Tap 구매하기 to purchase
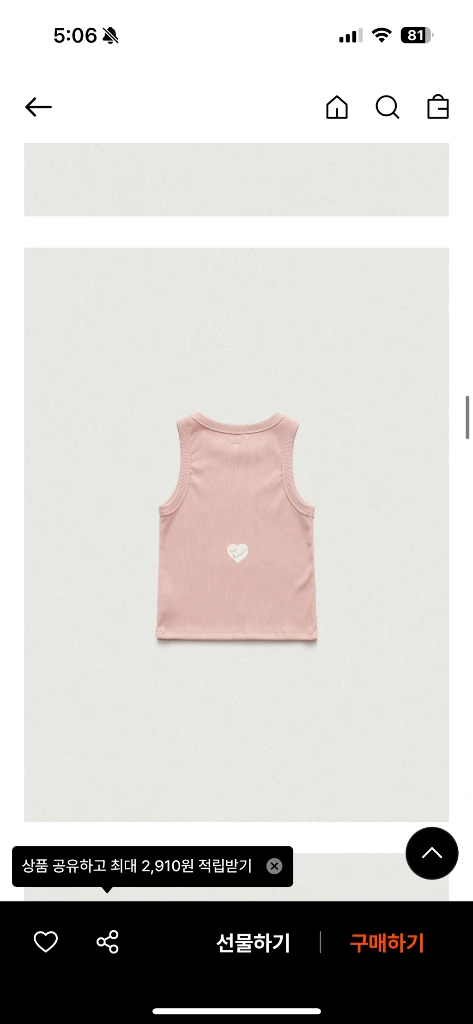This screenshot has width=473, height=1024. 387,943
